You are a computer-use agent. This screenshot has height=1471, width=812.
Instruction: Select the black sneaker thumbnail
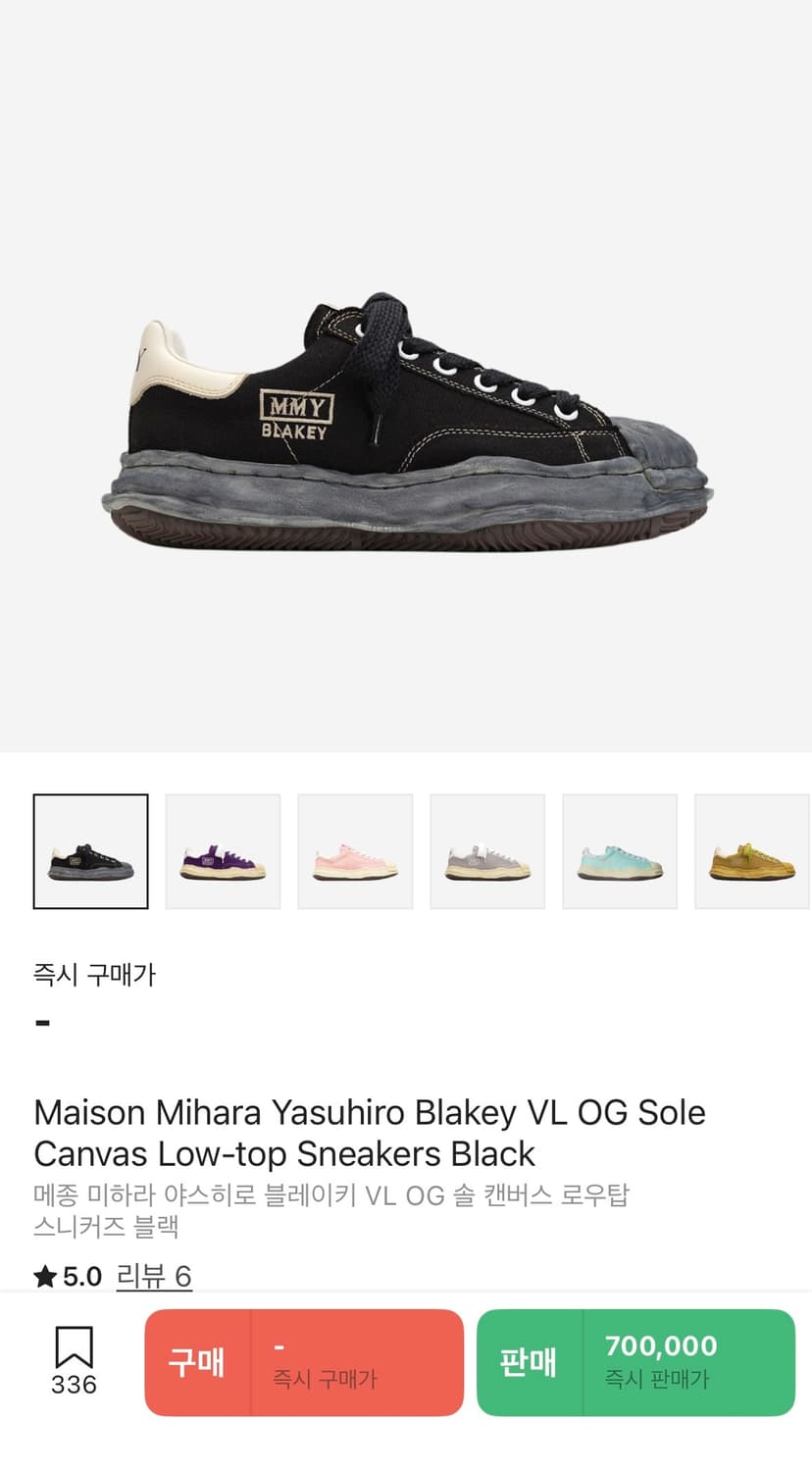pyautogui.click(x=90, y=849)
